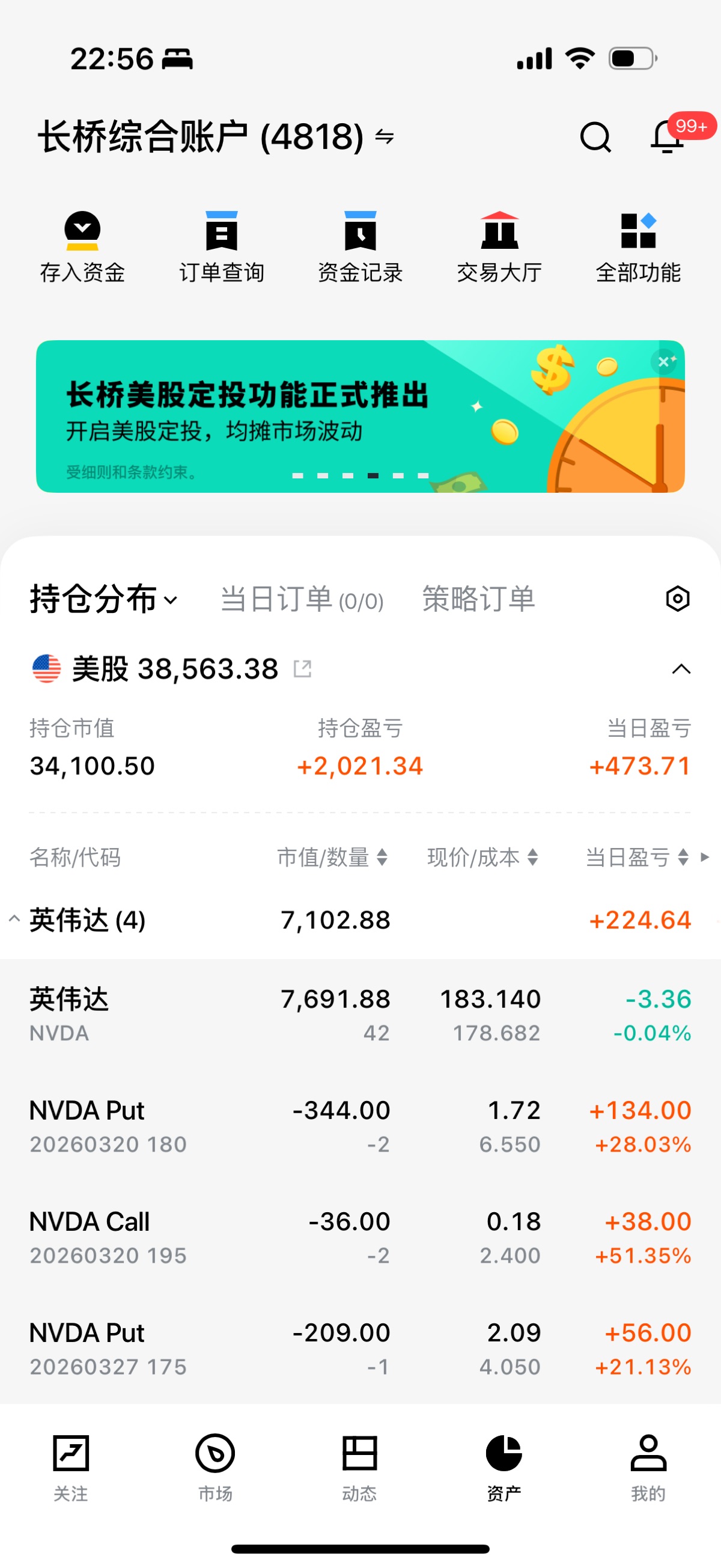The width and height of the screenshot is (721, 1568).
Task: Open holdings display settings hexagon icon
Action: 677,599
